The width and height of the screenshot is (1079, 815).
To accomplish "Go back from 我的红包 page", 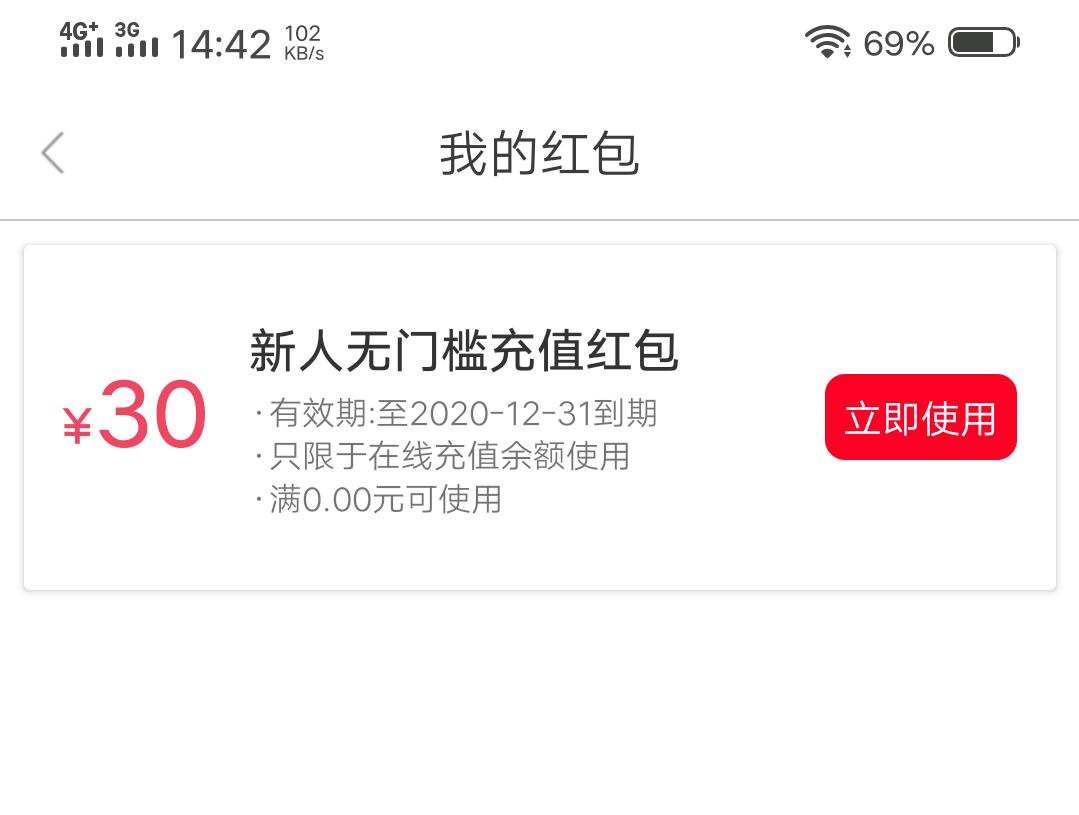I will coord(53,154).
